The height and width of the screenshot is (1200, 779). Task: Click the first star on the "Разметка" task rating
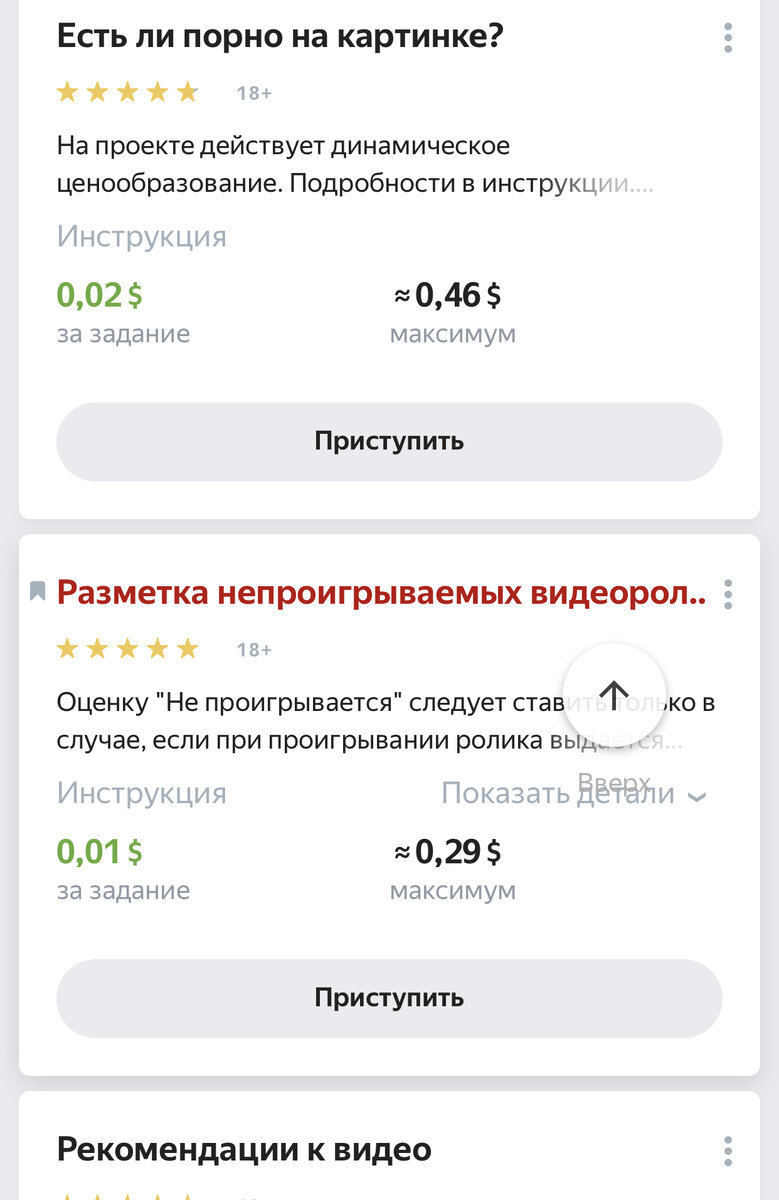point(68,648)
